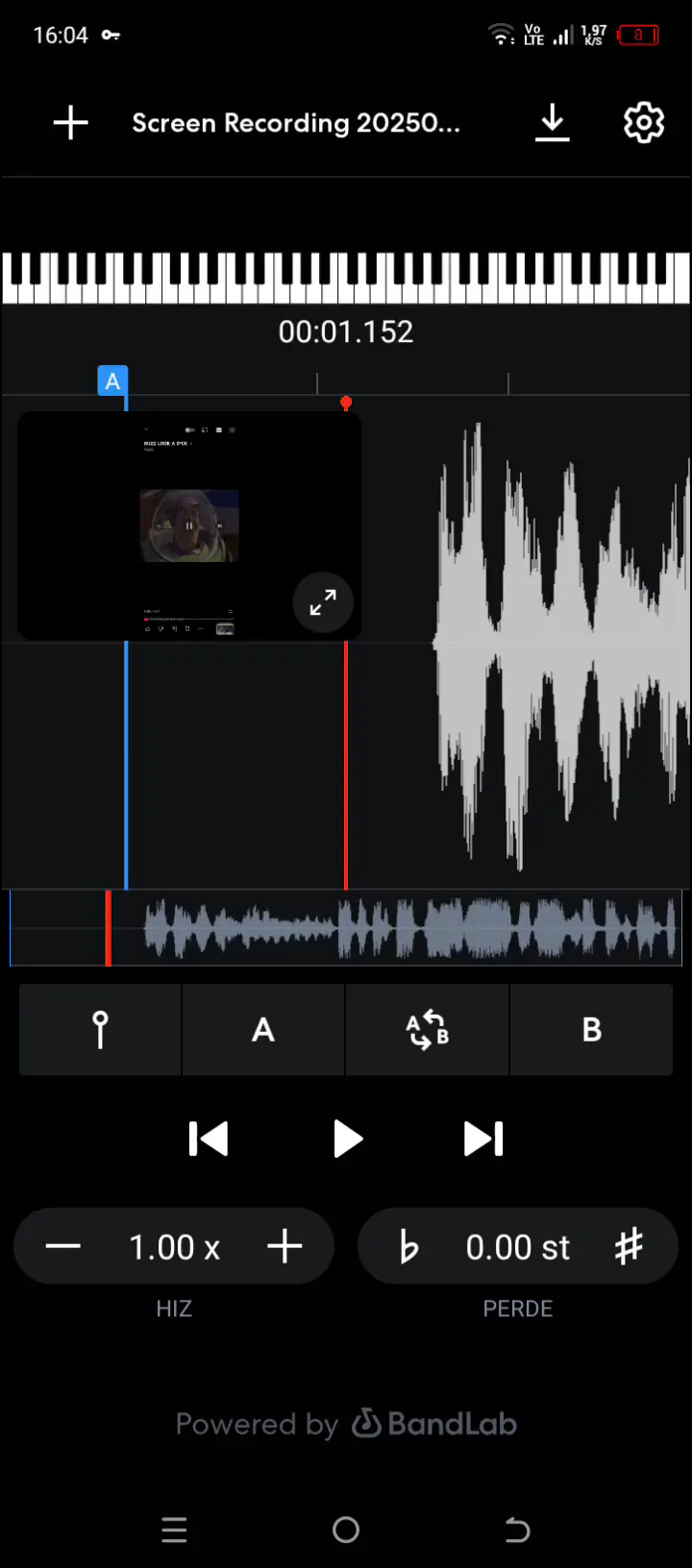Screen dimensions: 692x1568
Task: Increase the speed with the plus button
Action: click(x=284, y=1247)
